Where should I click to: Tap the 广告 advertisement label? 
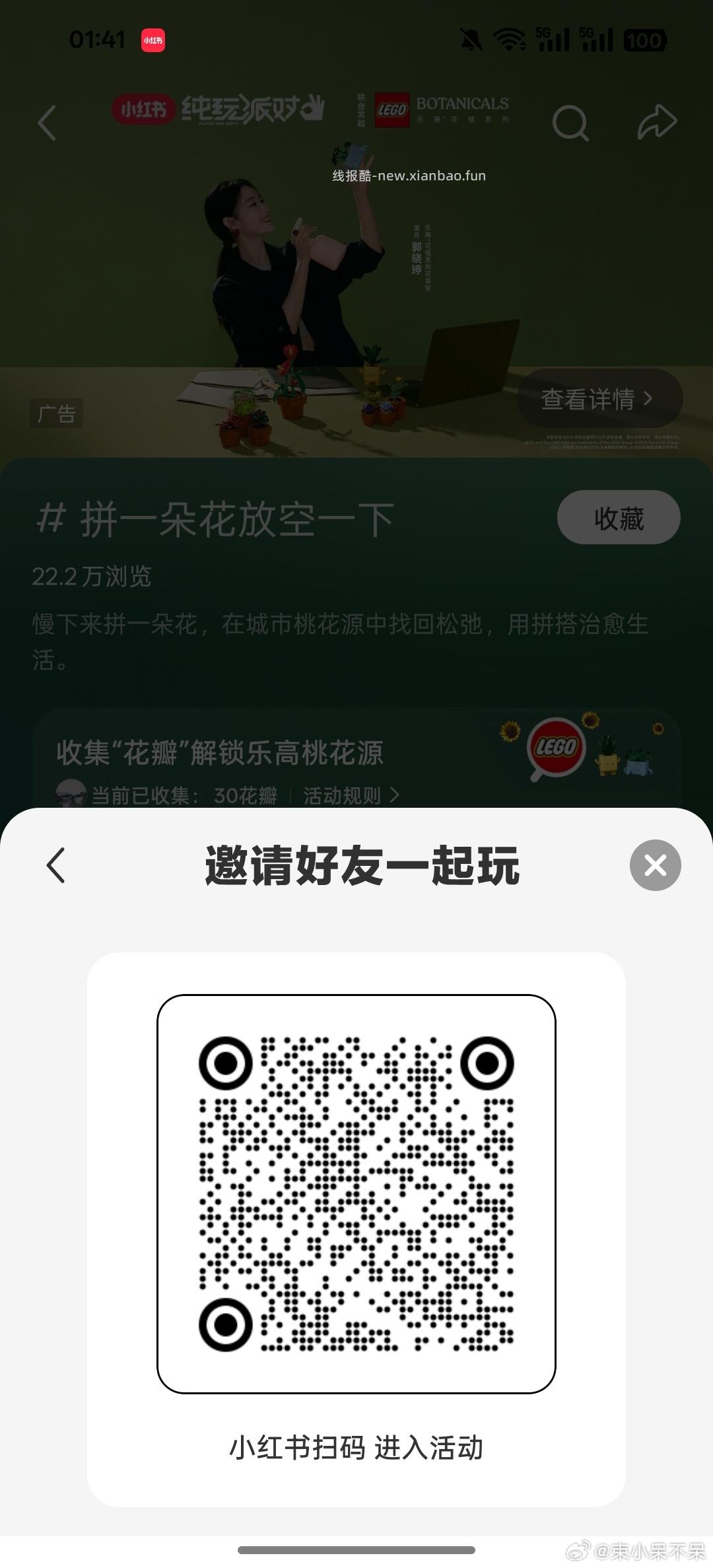56,413
